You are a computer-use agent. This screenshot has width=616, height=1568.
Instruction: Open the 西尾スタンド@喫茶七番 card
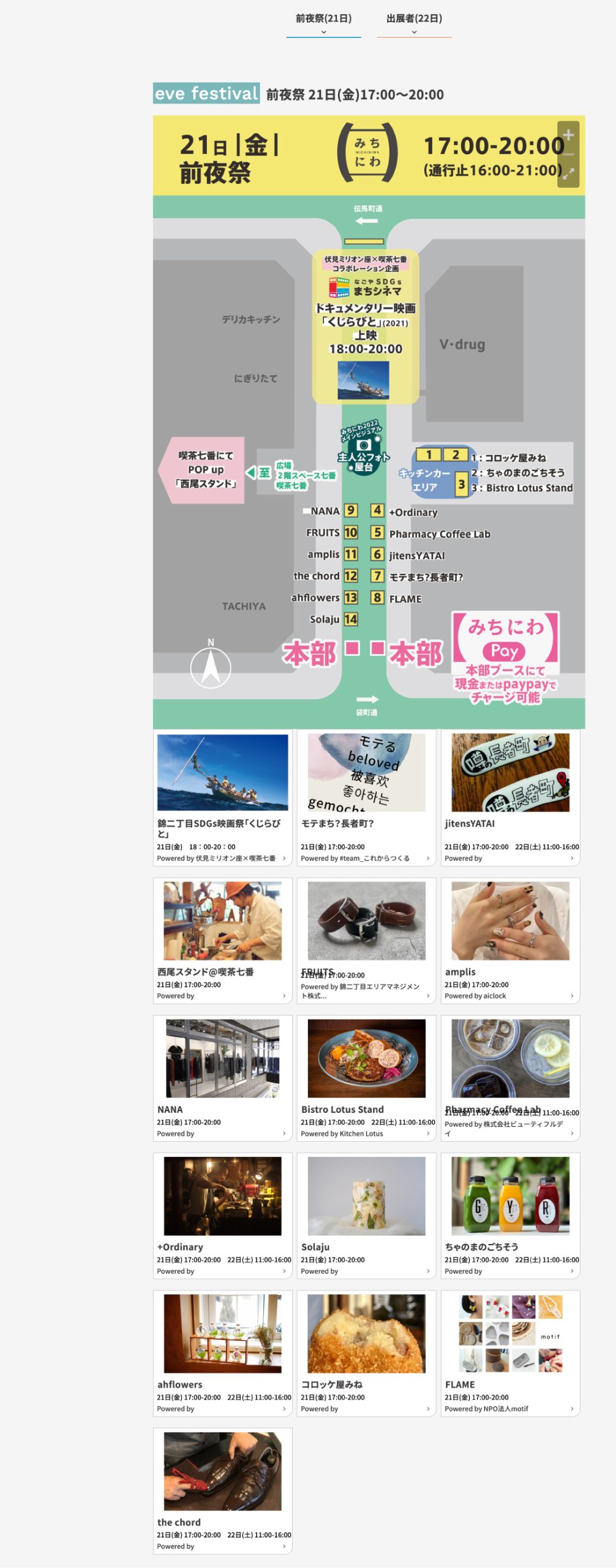click(x=222, y=940)
